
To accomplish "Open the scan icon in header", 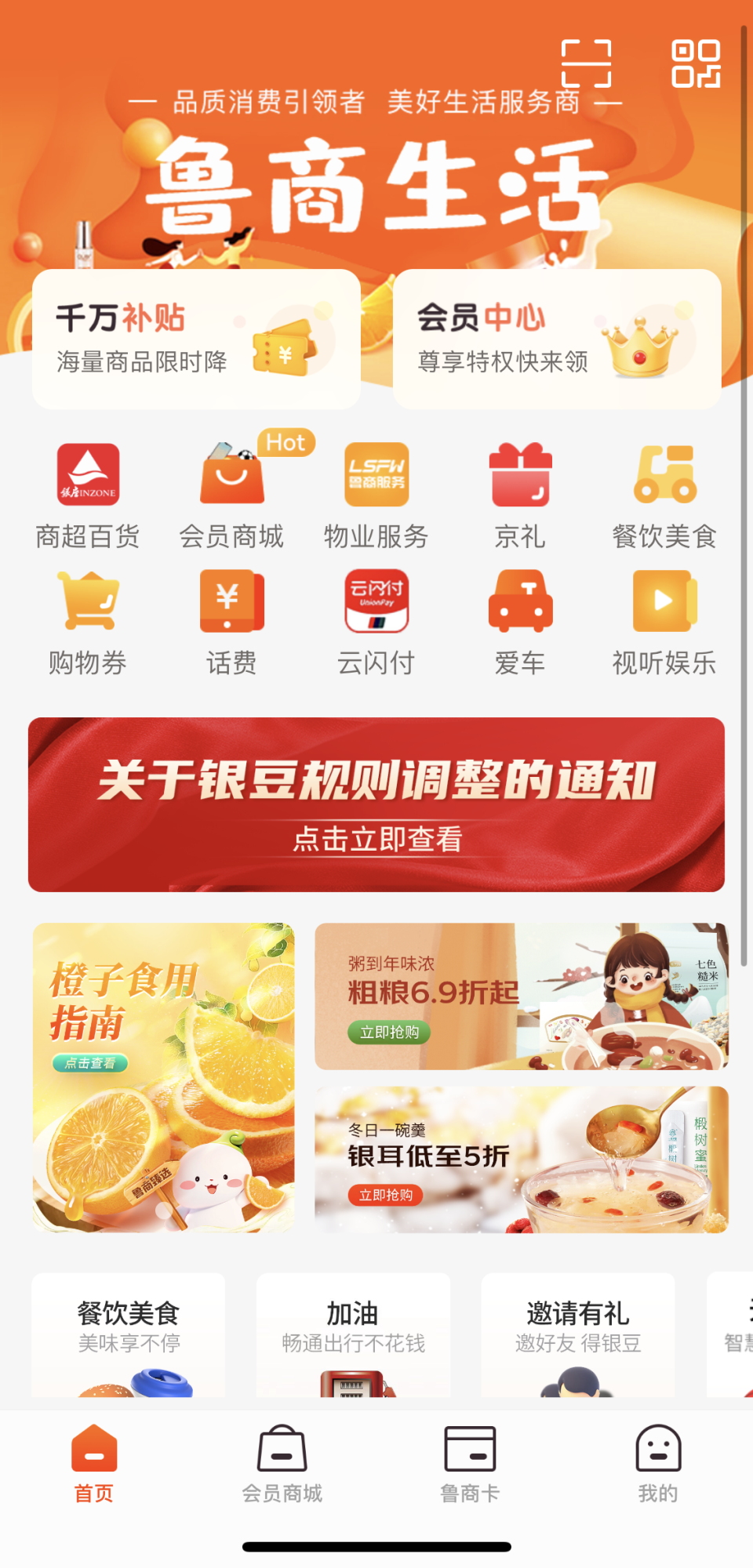I will (x=586, y=64).
